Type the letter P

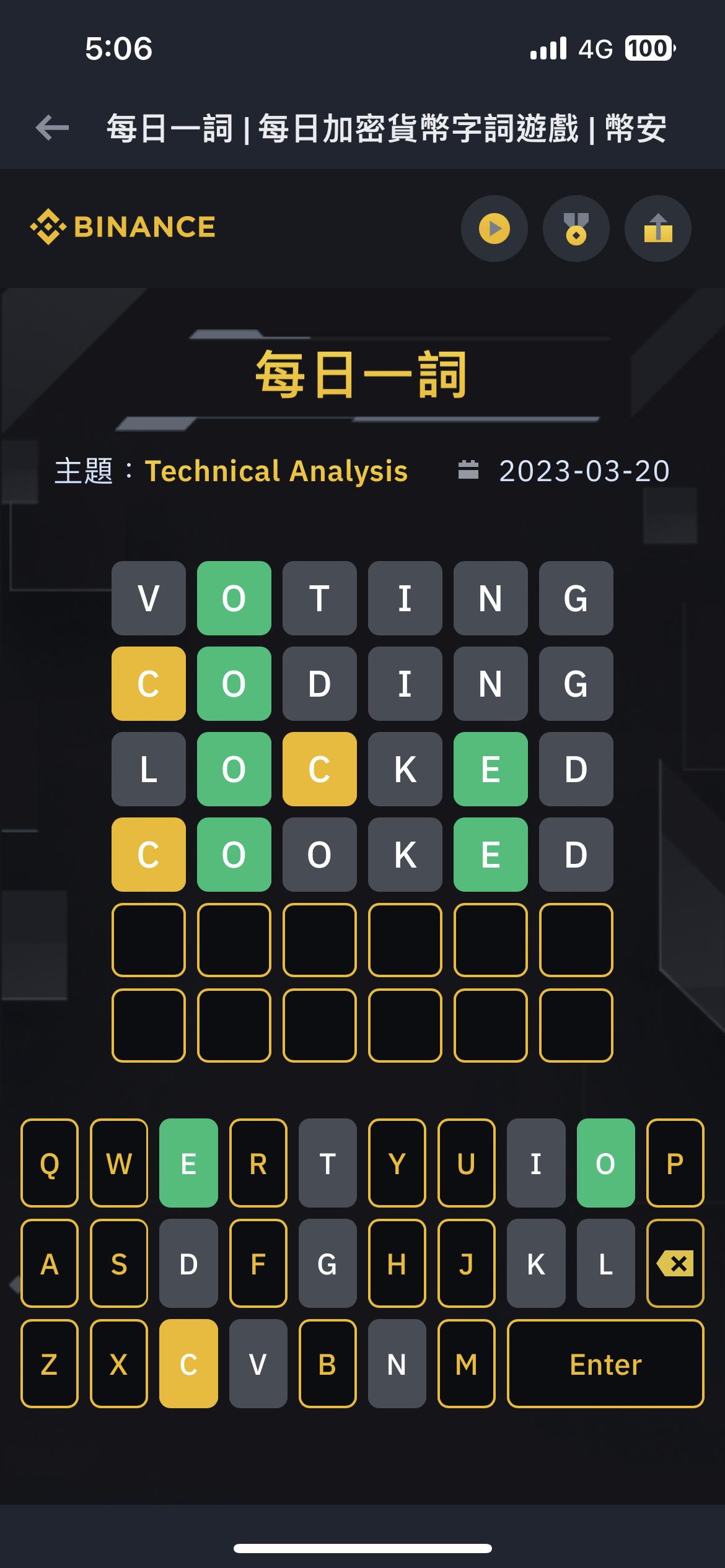tap(675, 1164)
